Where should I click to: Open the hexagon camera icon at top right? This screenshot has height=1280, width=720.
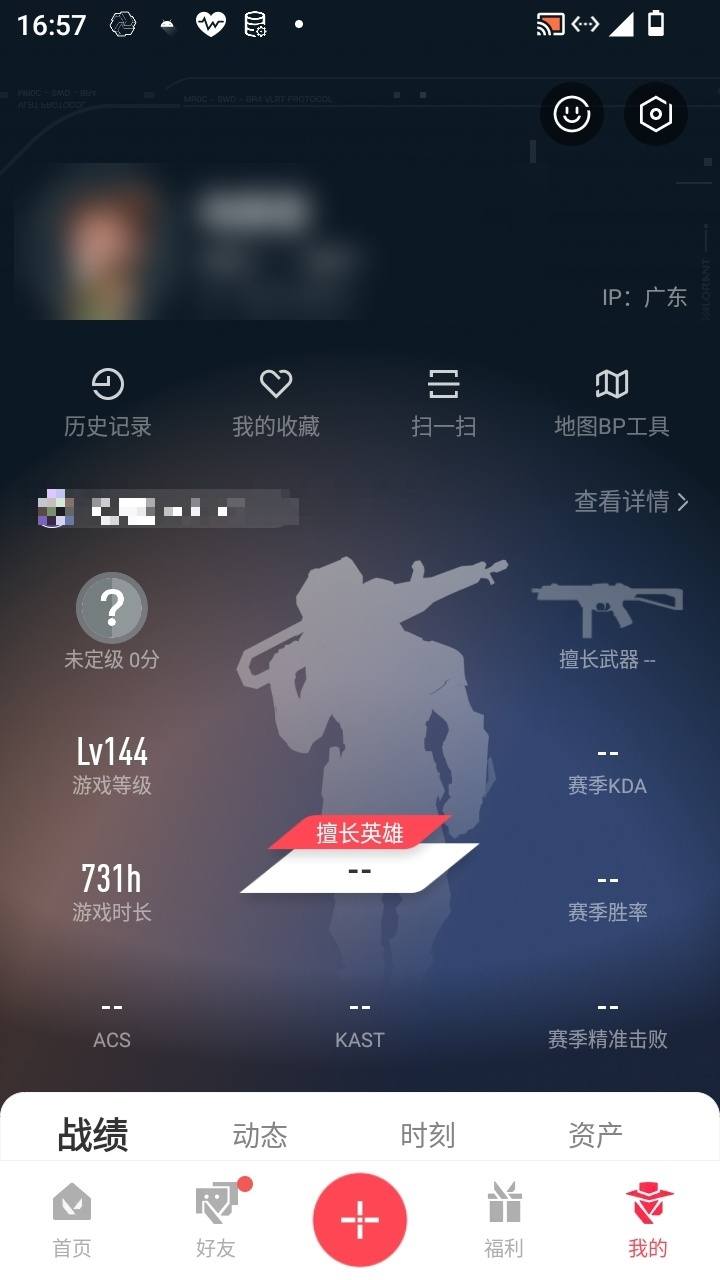pyautogui.click(x=655, y=114)
